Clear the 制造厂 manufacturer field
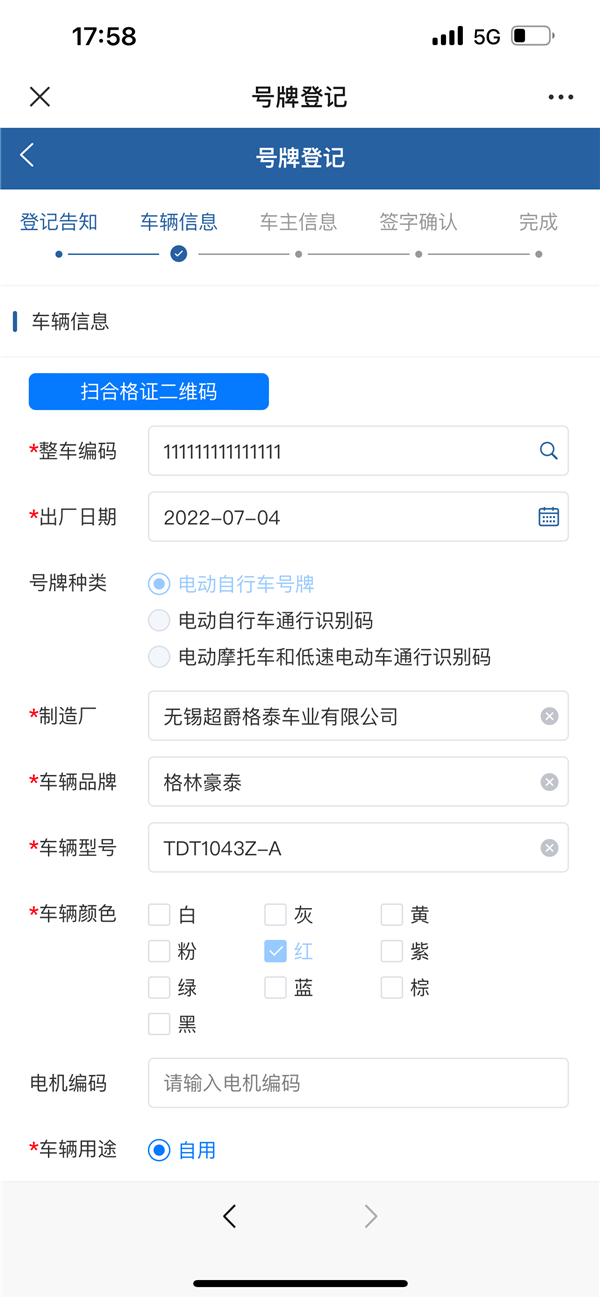This screenshot has height=1298, width=600. [x=549, y=716]
